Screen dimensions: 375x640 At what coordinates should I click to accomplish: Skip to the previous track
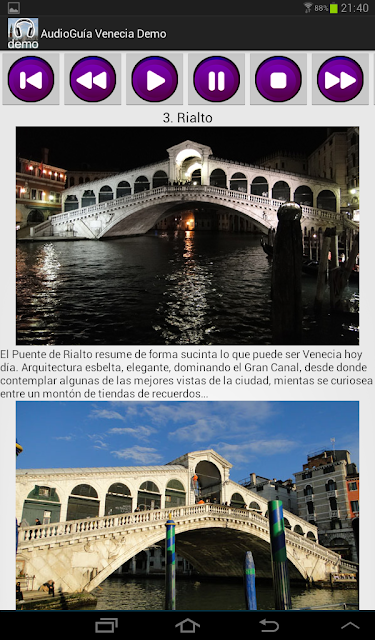pos(31,79)
